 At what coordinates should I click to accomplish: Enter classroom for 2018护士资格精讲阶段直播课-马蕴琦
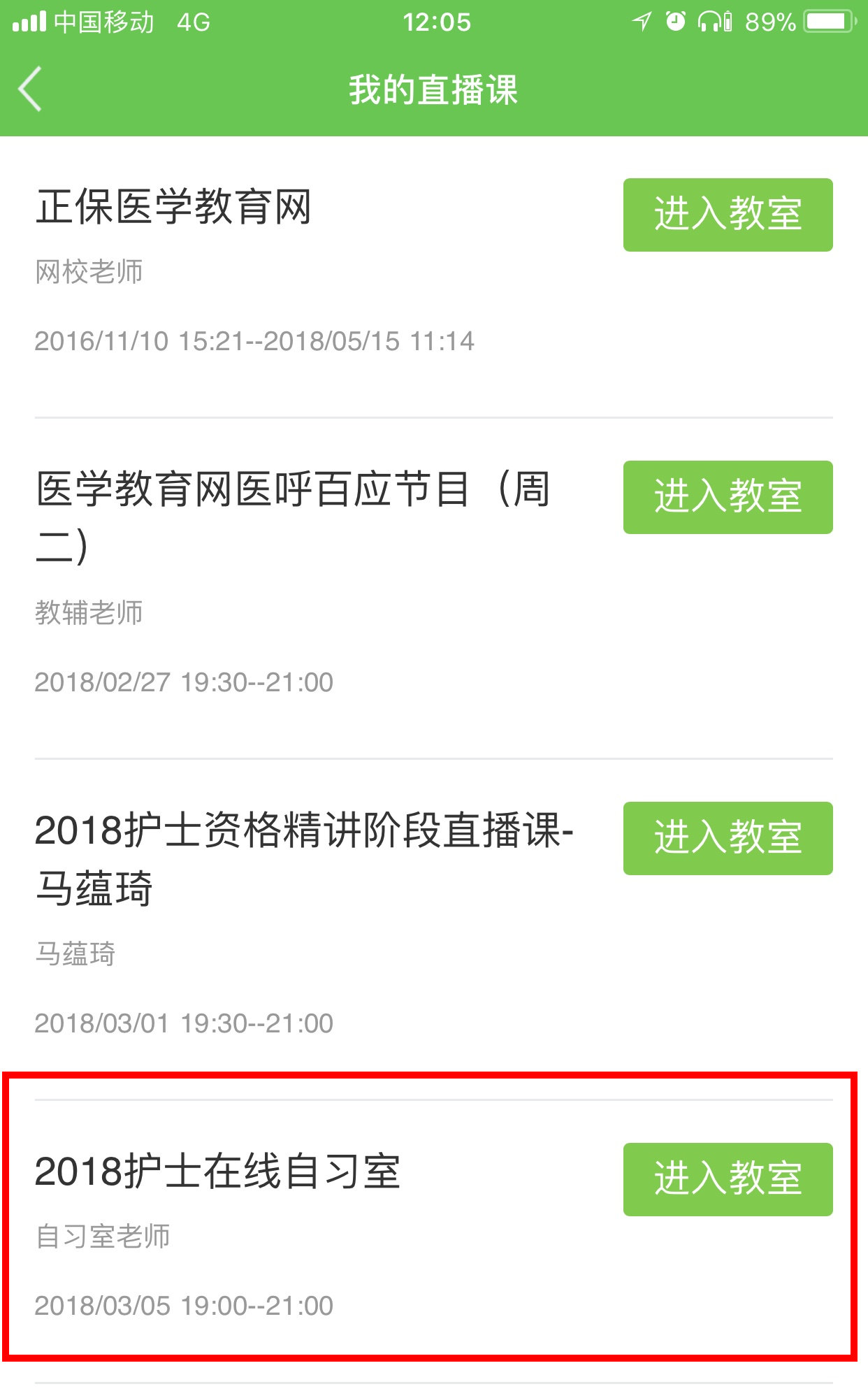coord(727,838)
